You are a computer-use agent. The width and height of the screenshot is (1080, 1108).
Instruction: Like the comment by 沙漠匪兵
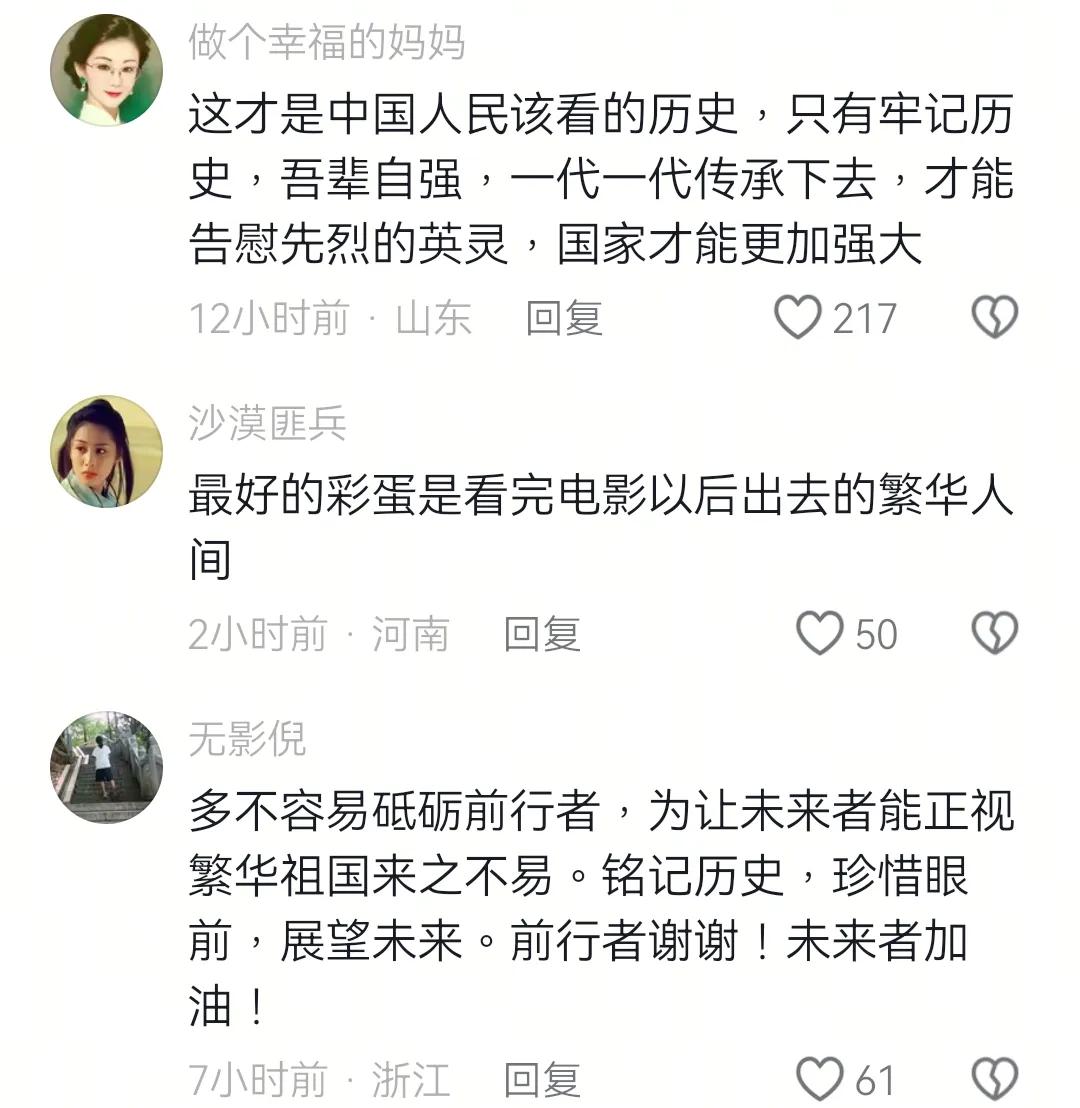click(x=820, y=634)
